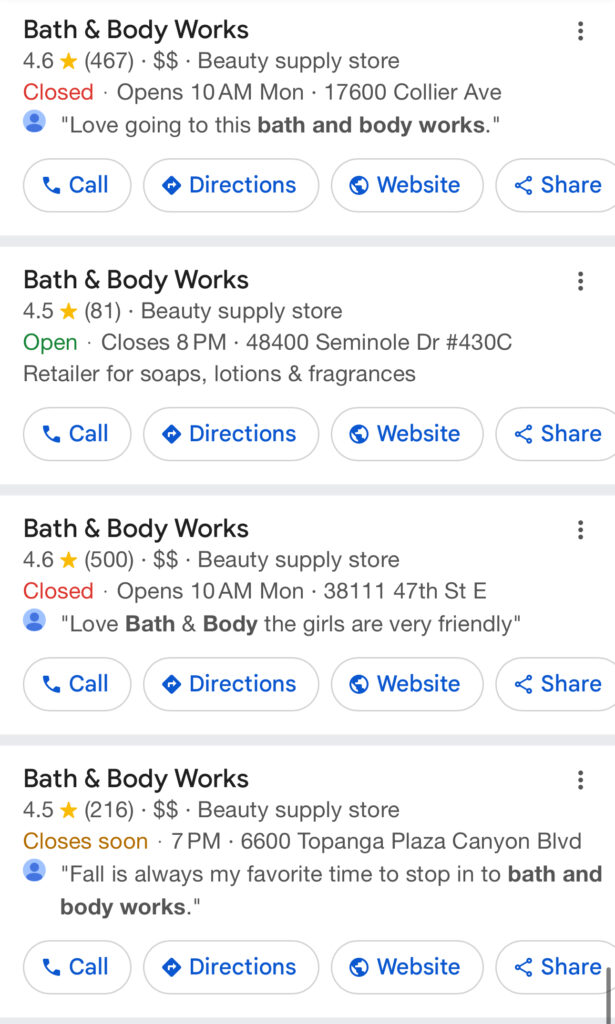Open overflow menu for 38111 47th St E store
615x1024 pixels.
click(580, 530)
